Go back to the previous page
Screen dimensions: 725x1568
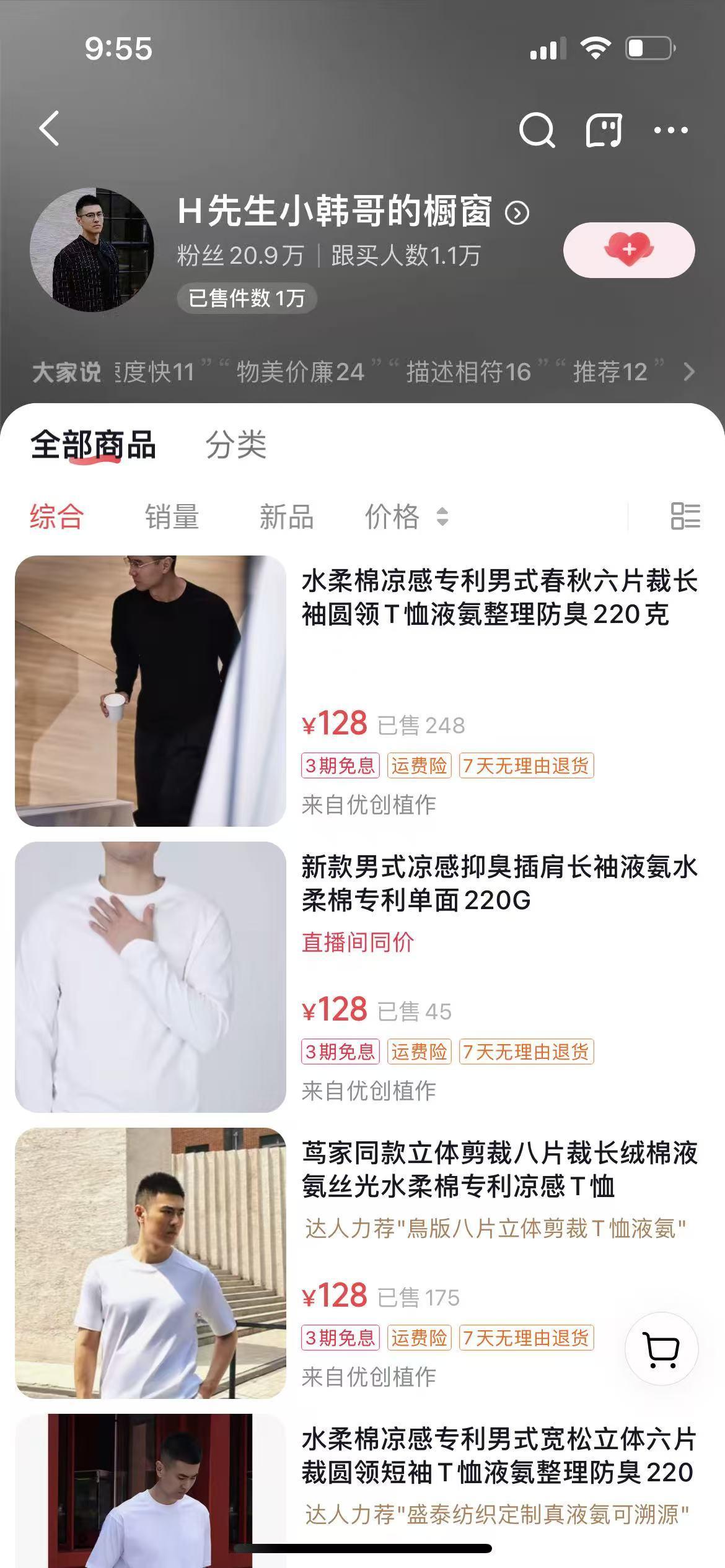click(x=50, y=129)
